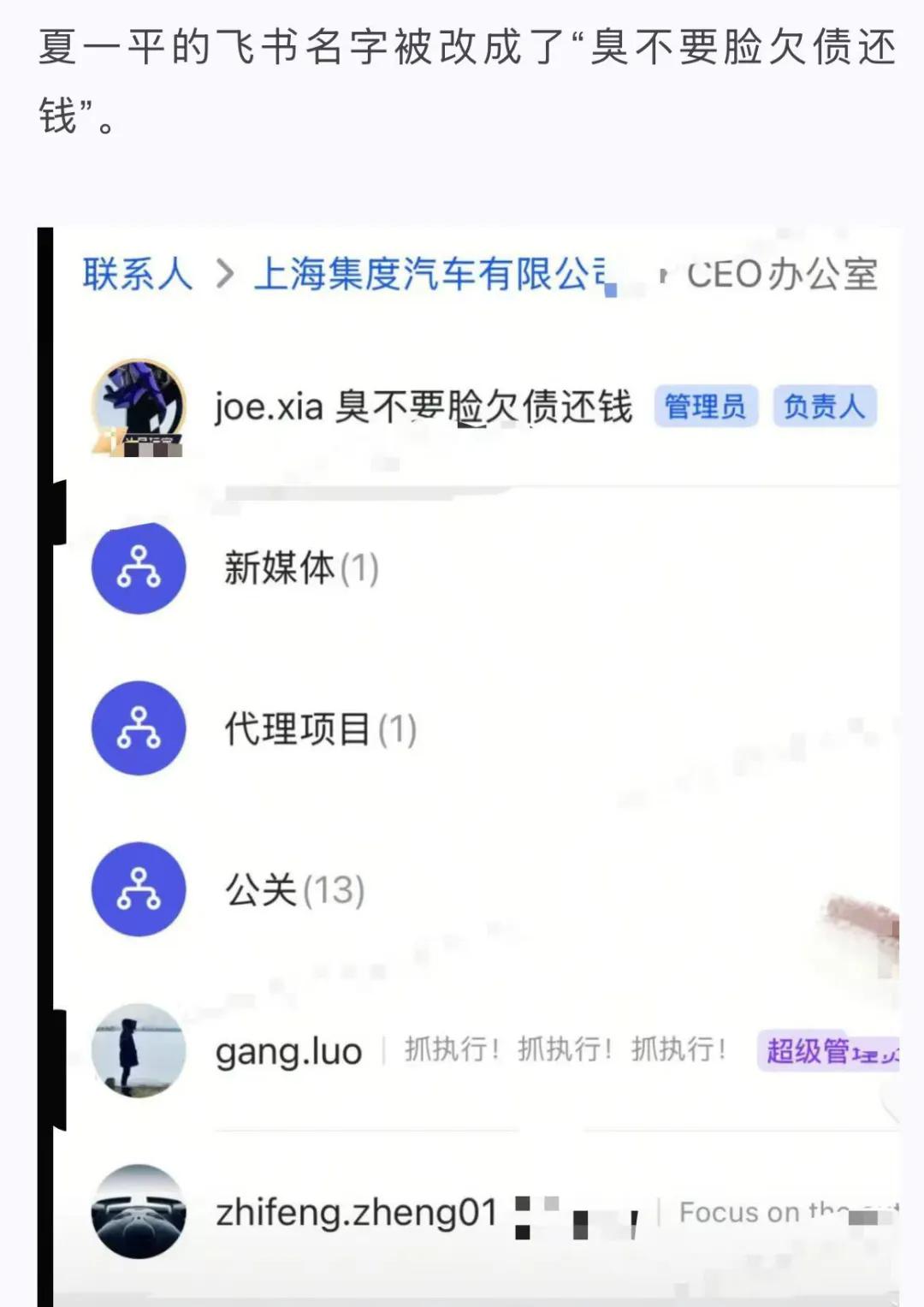Select the 管理员 badge next to joe.xia
The image size is (924, 1307).
click(x=707, y=408)
